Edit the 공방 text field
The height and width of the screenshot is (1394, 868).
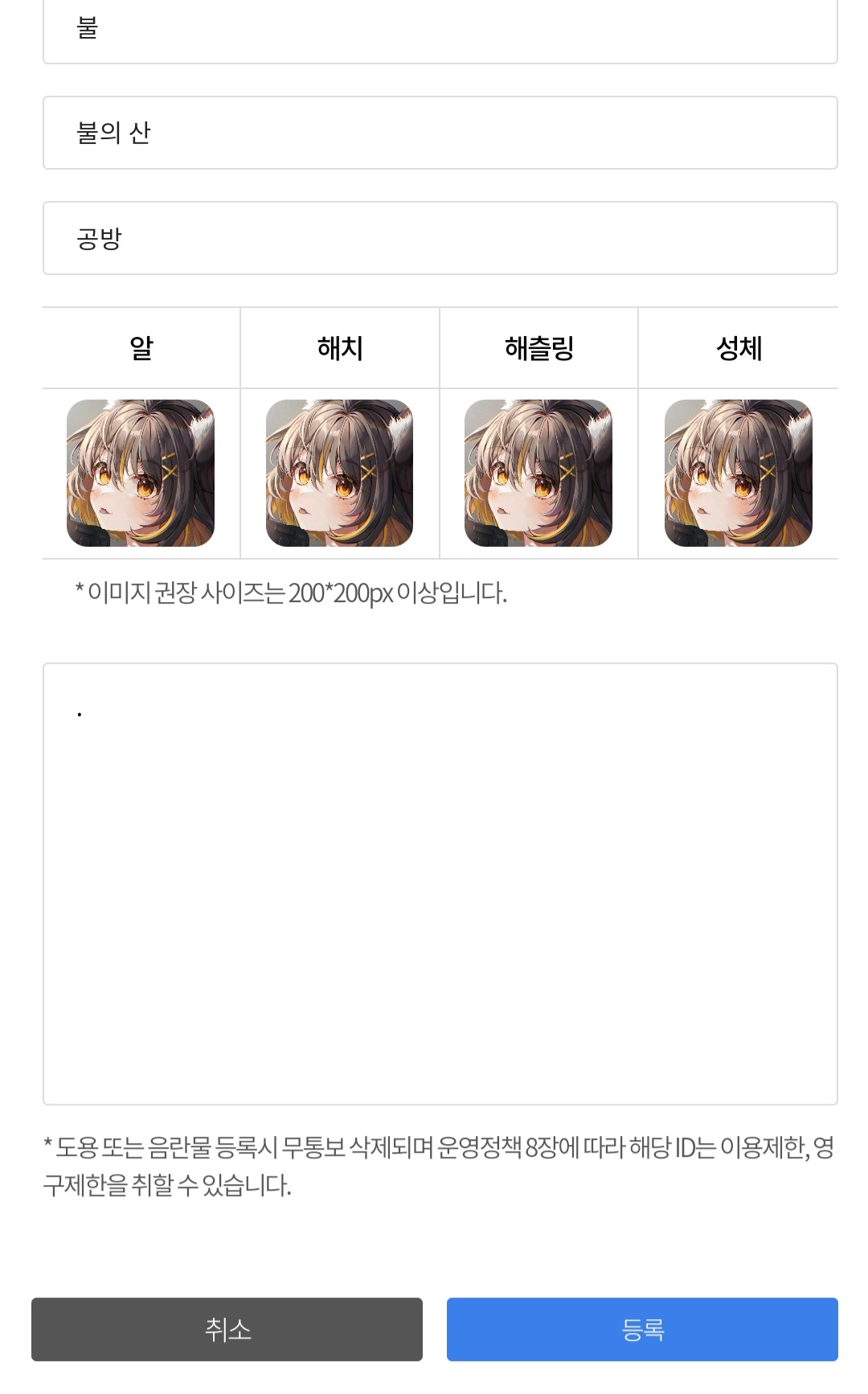[x=440, y=238]
